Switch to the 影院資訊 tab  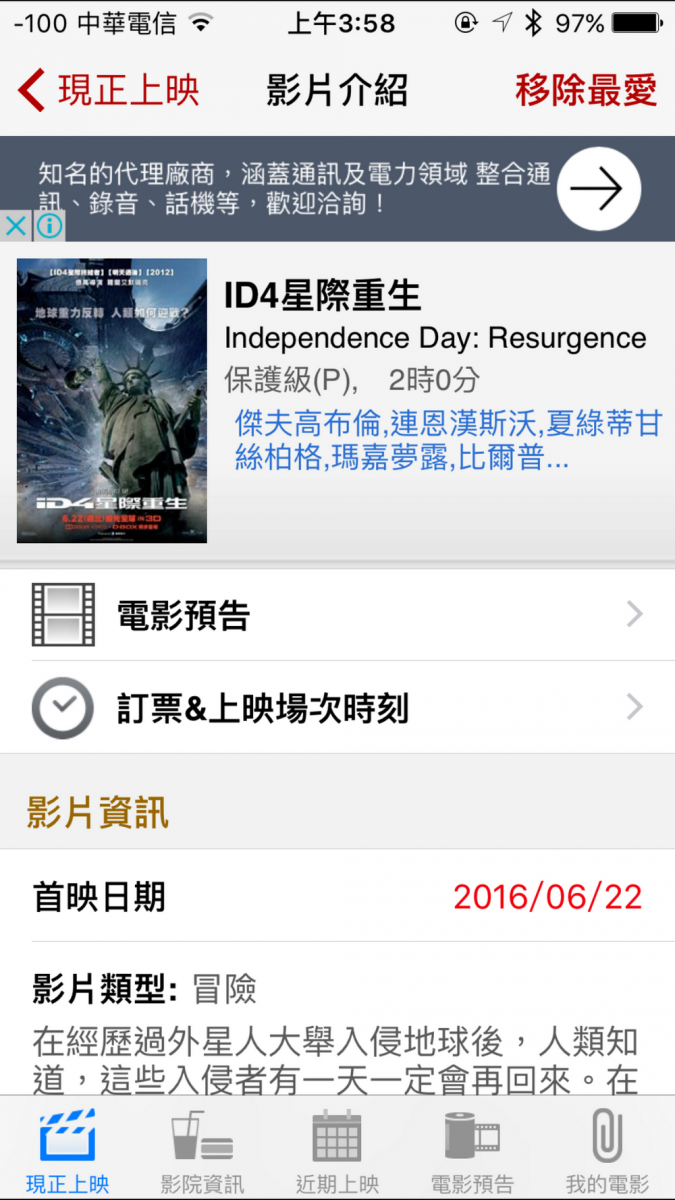point(202,1150)
